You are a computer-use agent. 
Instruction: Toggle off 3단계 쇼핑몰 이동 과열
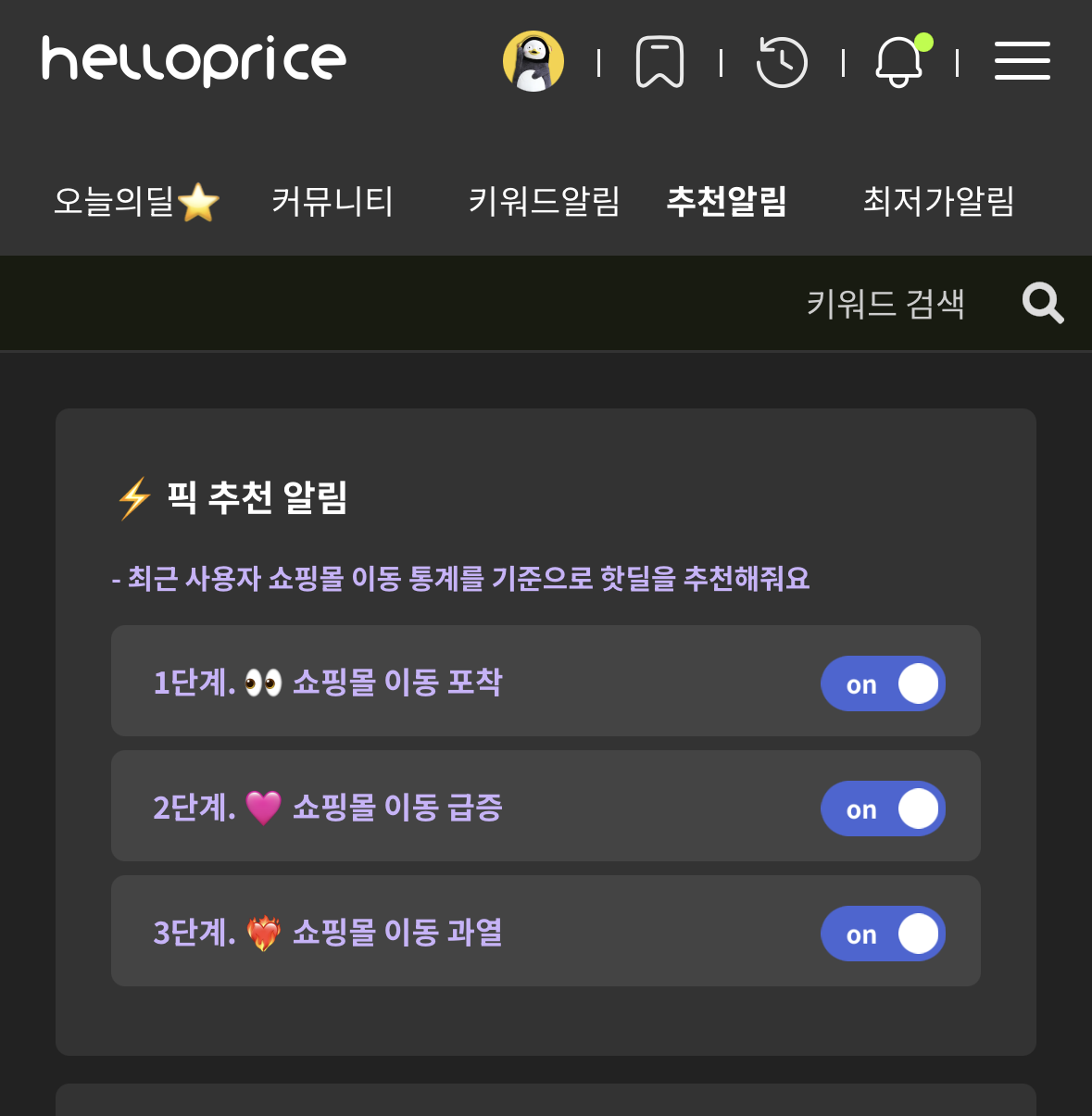point(883,933)
